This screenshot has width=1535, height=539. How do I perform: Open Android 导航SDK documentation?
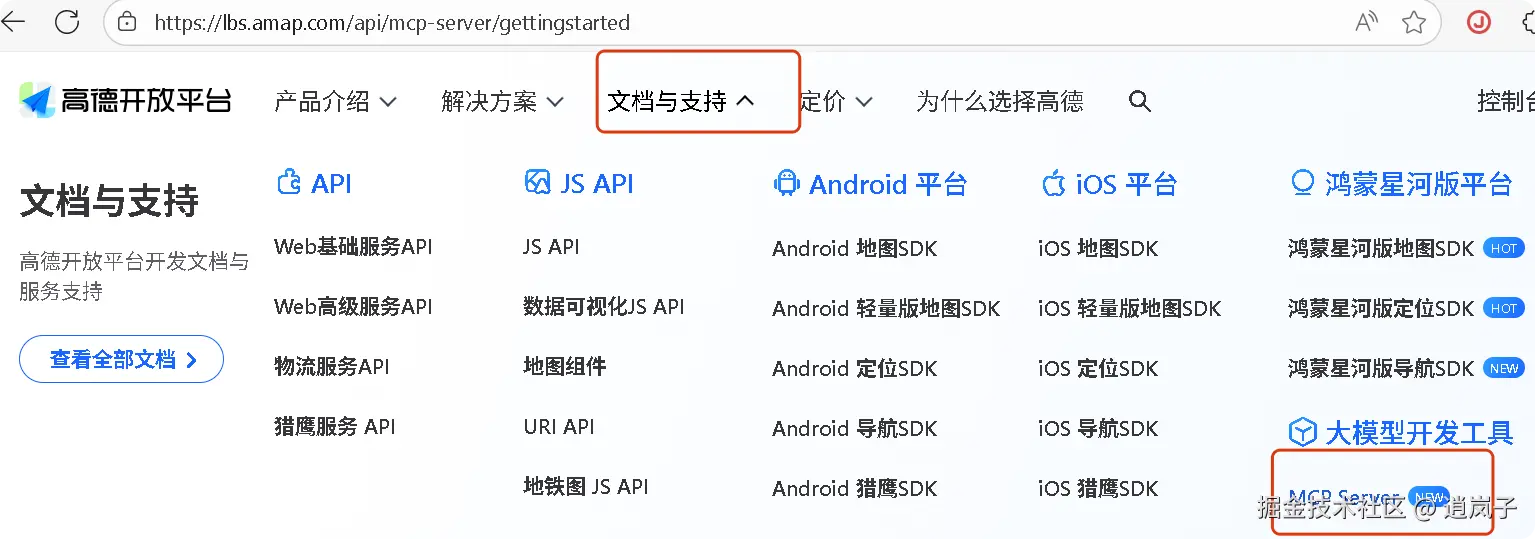coord(854,429)
